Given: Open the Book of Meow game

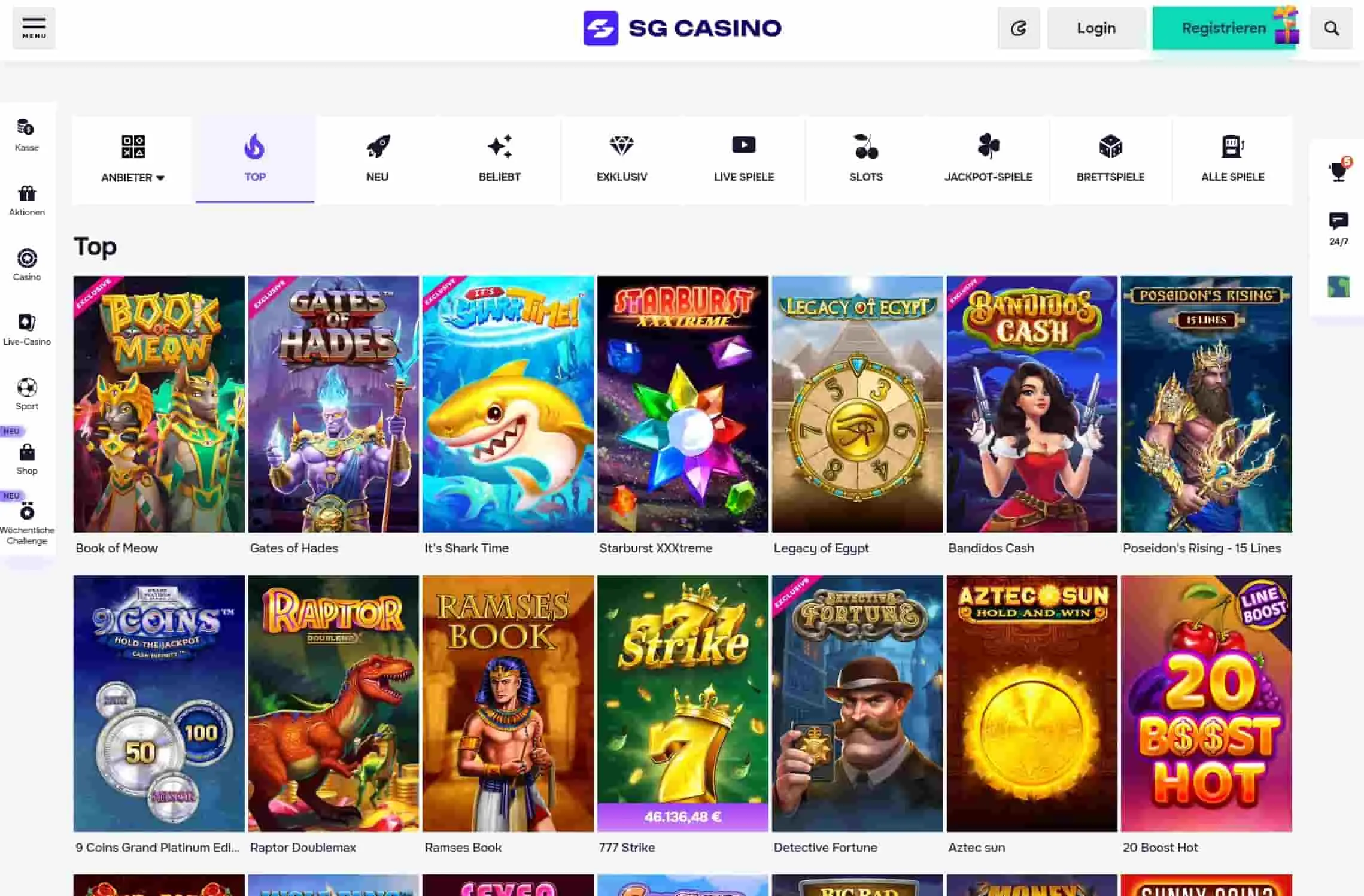Looking at the screenshot, I should click(x=159, y=404).
